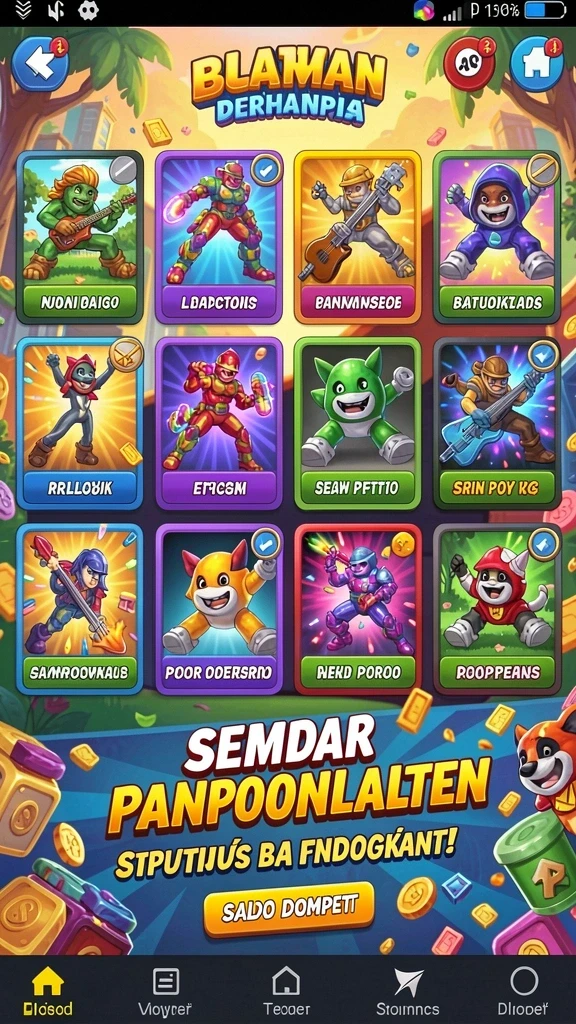This screenshot has height=1024, width=576.
Task: Open the NJONI DAIGO character card
Action: click(80, 237)
